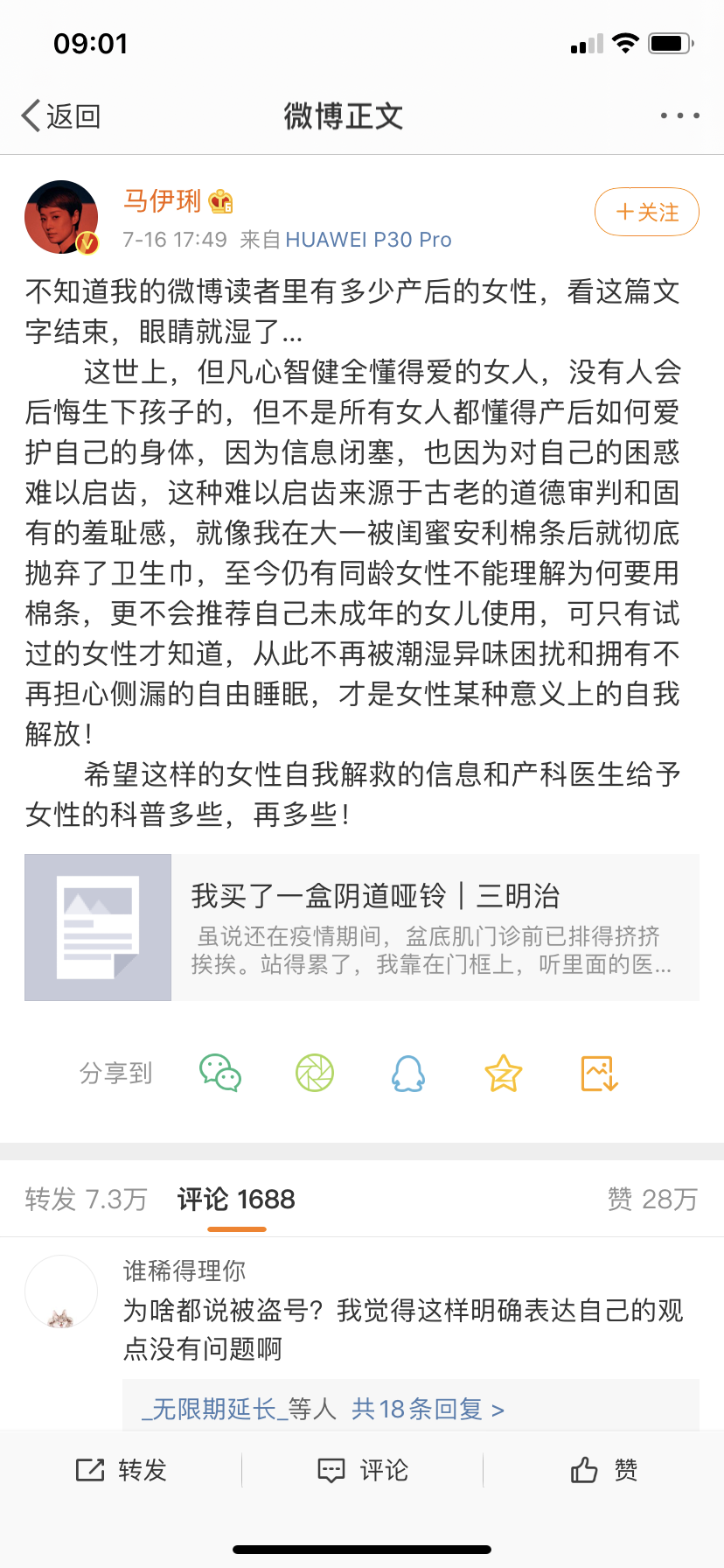Switch to the 转发 7.3万 tab
The width and height of the screenshot is (724, 1568).
86,1199
